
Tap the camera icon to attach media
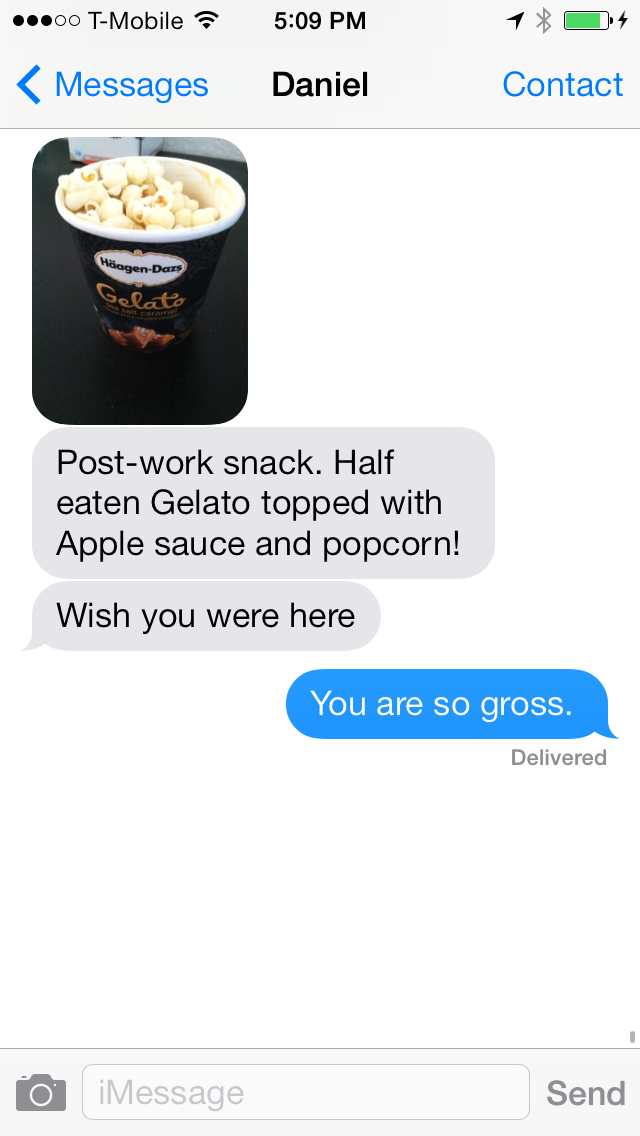point(41,1092)
